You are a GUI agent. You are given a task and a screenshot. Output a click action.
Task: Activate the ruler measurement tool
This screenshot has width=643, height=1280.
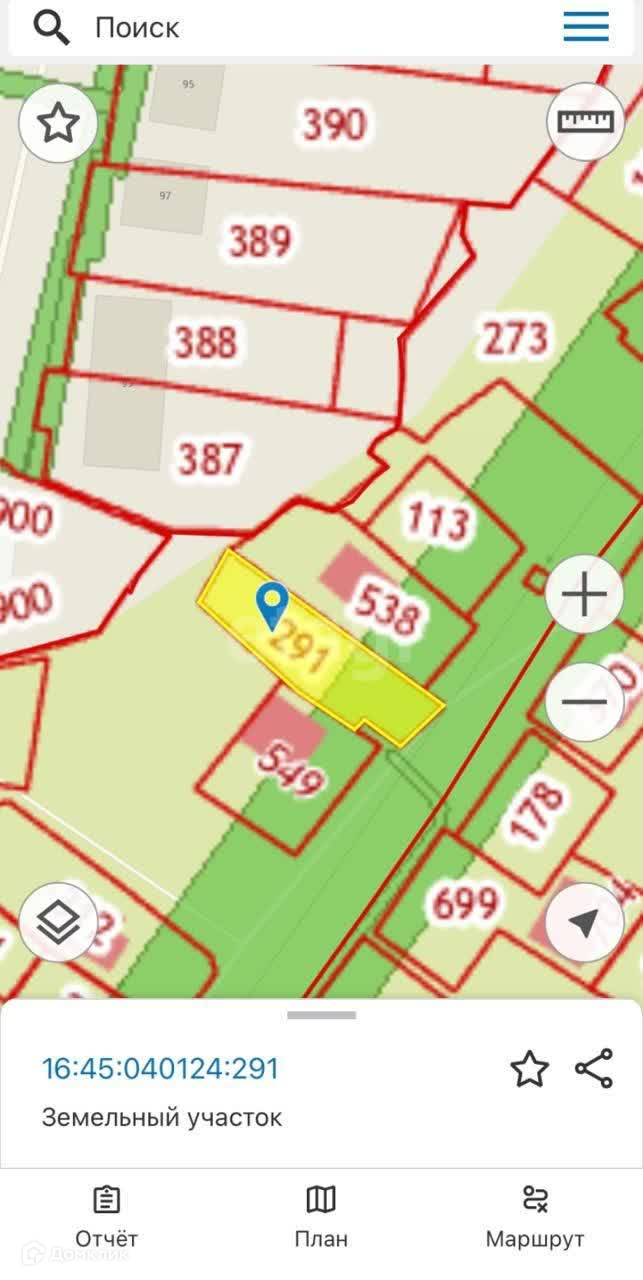[585, 122]
